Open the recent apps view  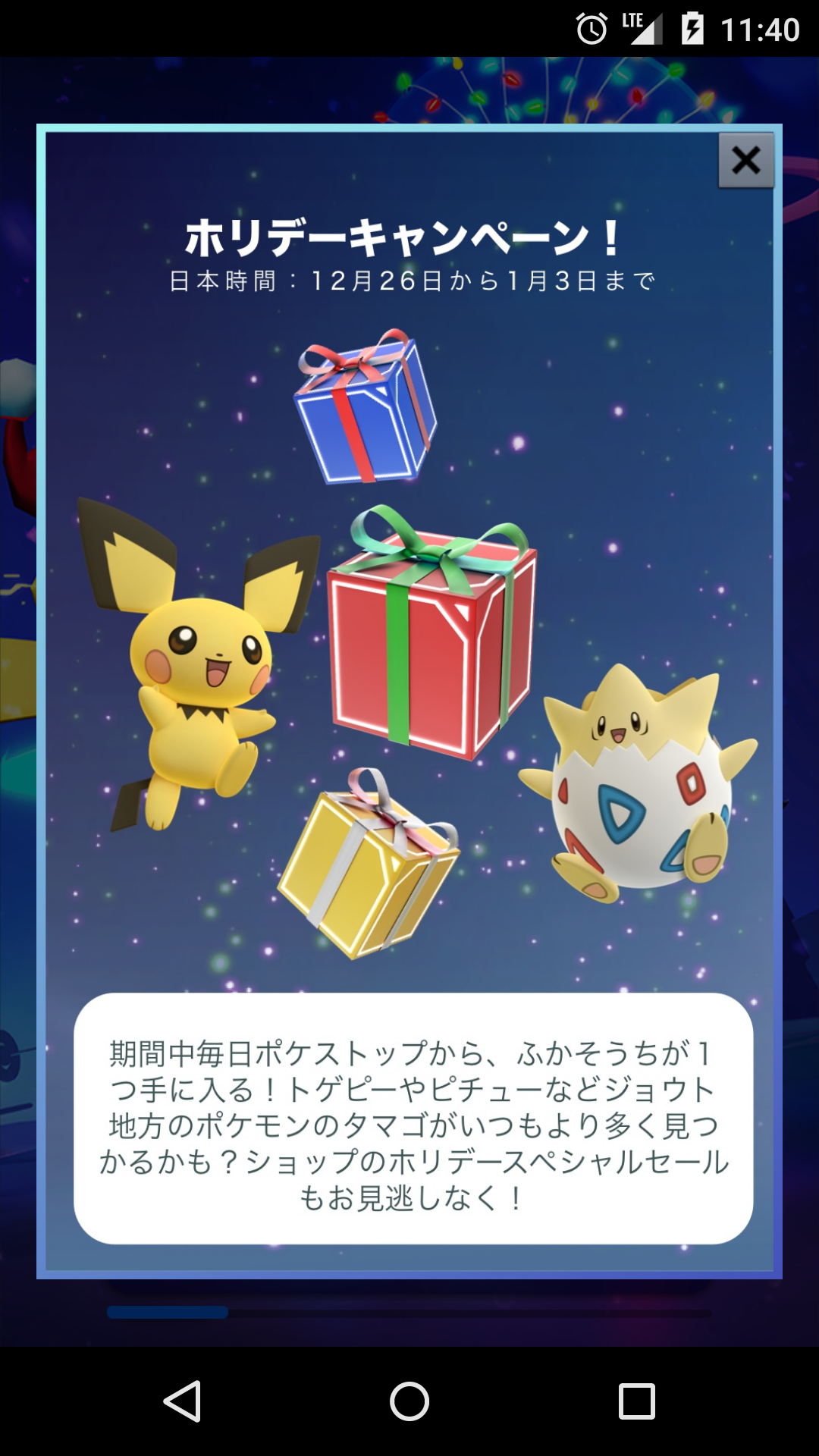636,1401
